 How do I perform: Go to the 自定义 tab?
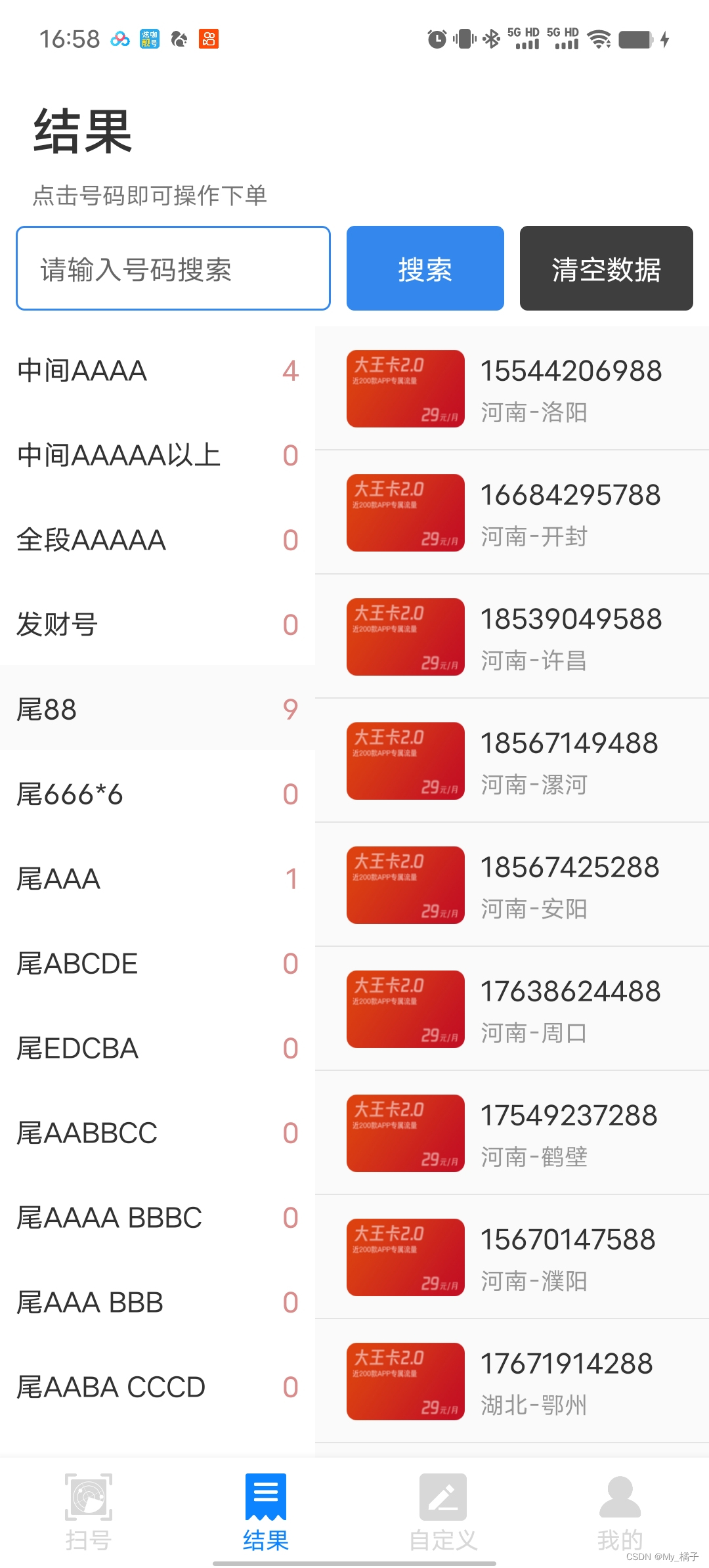coord(443,1512)
